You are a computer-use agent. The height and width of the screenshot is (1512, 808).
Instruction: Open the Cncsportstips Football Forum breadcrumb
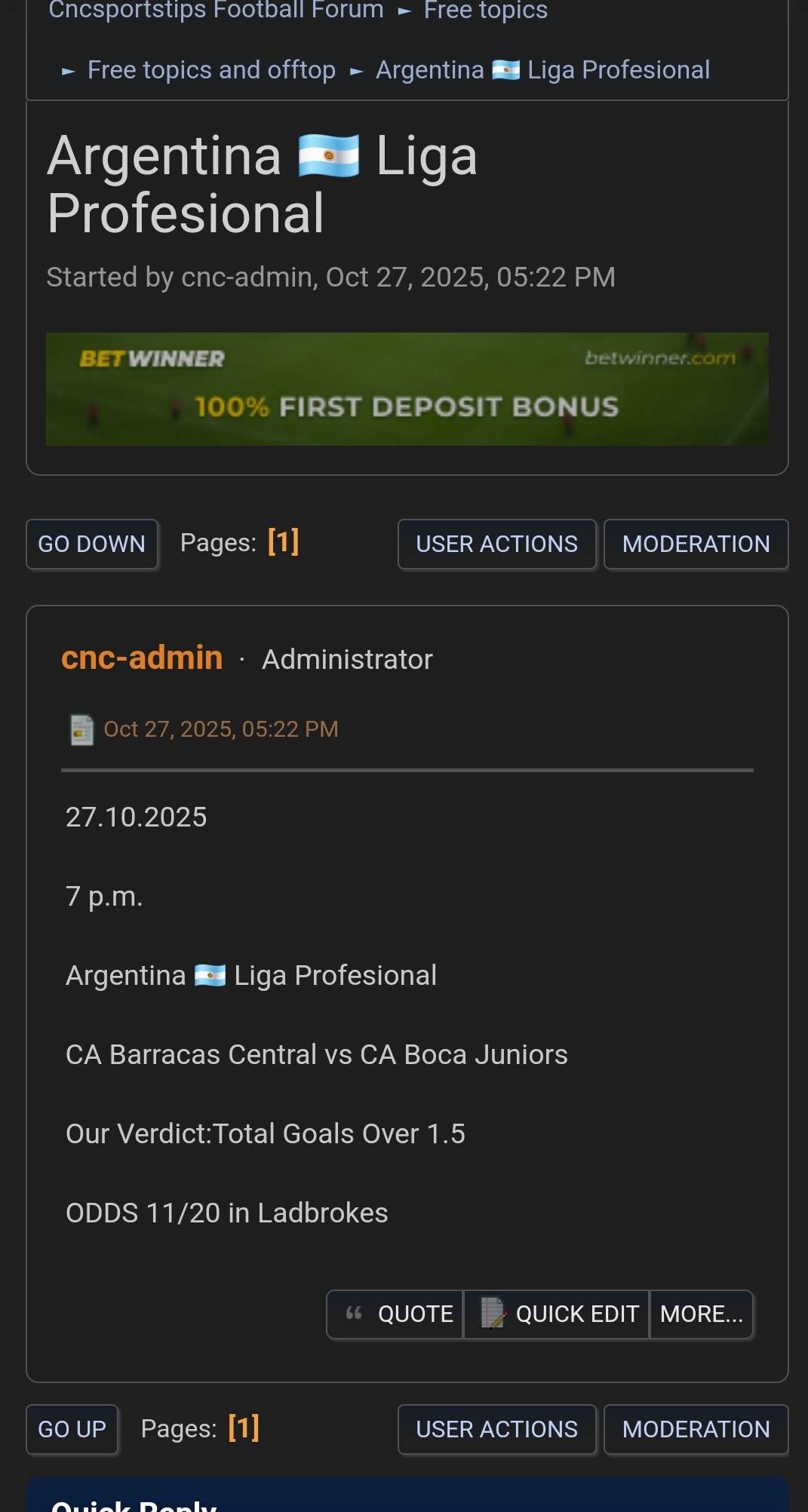[x=216, y=10]
